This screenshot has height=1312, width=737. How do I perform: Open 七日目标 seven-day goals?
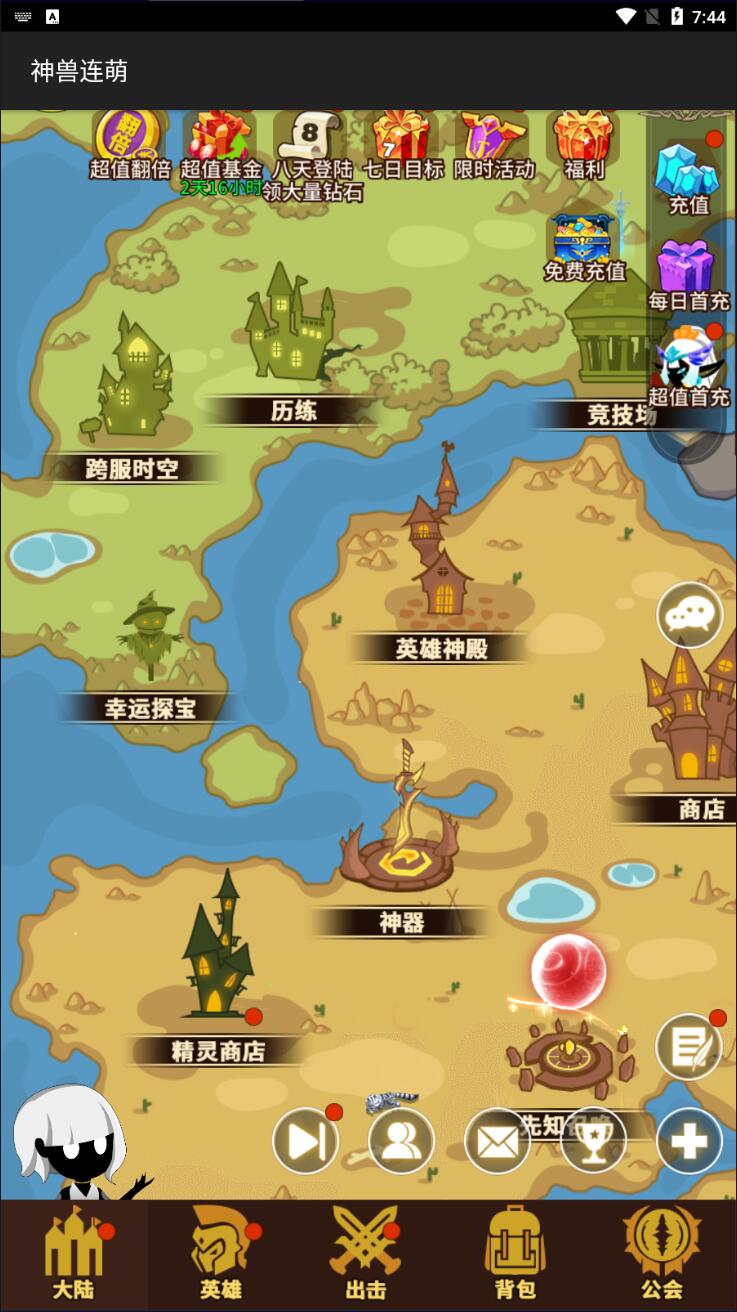[x=402, y=140]
